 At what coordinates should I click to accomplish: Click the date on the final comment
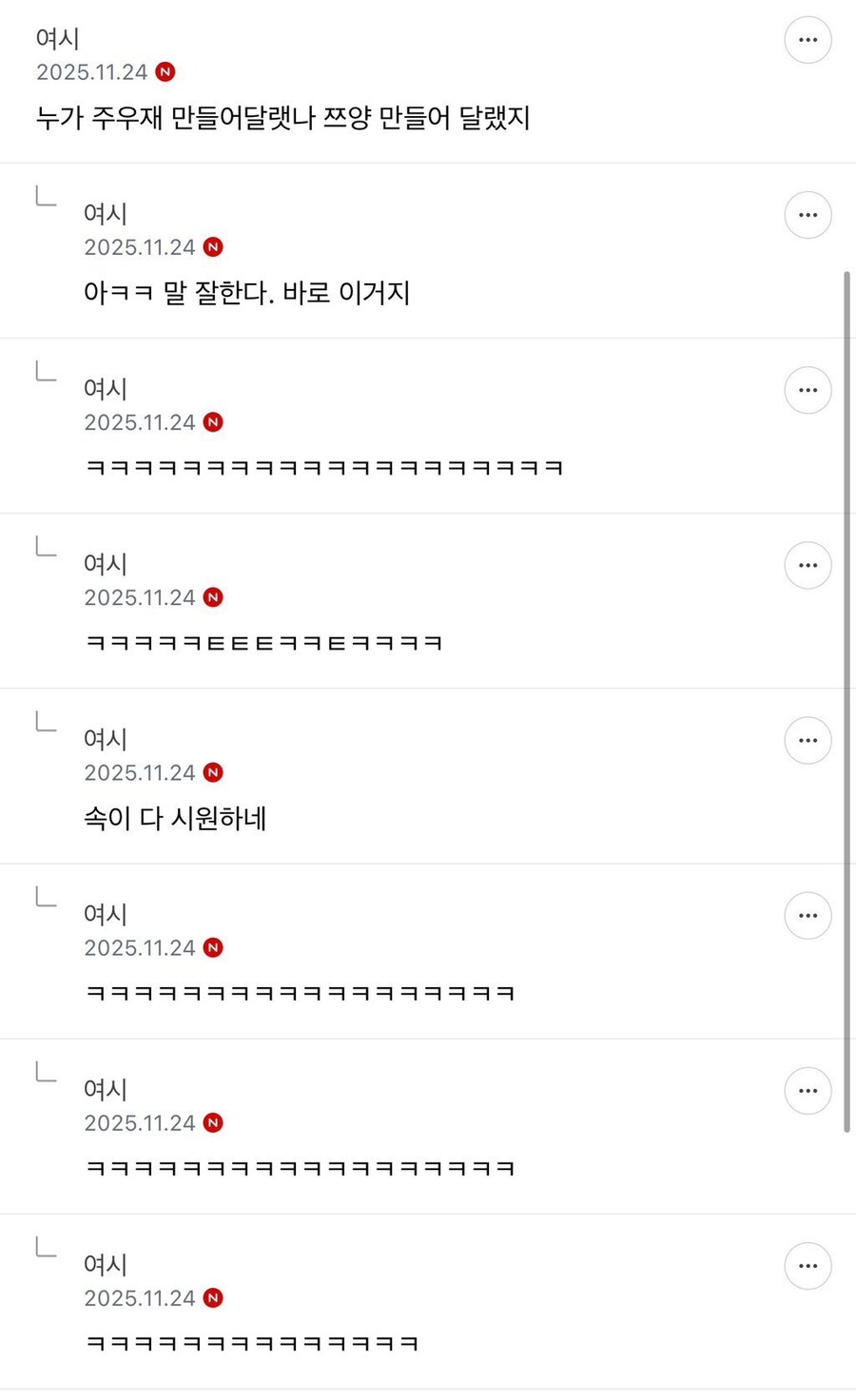[x=139, y=1297]
